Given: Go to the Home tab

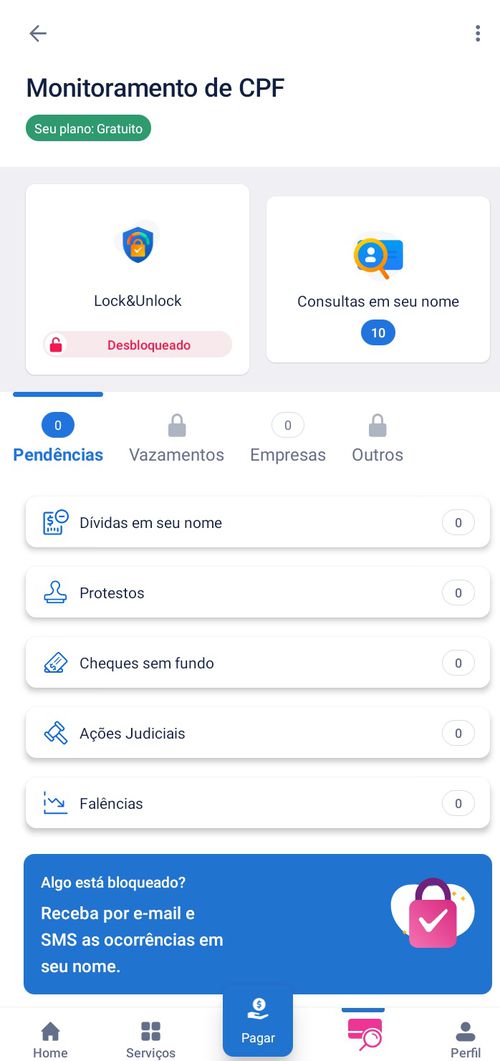Looking at the screenshot, I should coord(50,1039).
